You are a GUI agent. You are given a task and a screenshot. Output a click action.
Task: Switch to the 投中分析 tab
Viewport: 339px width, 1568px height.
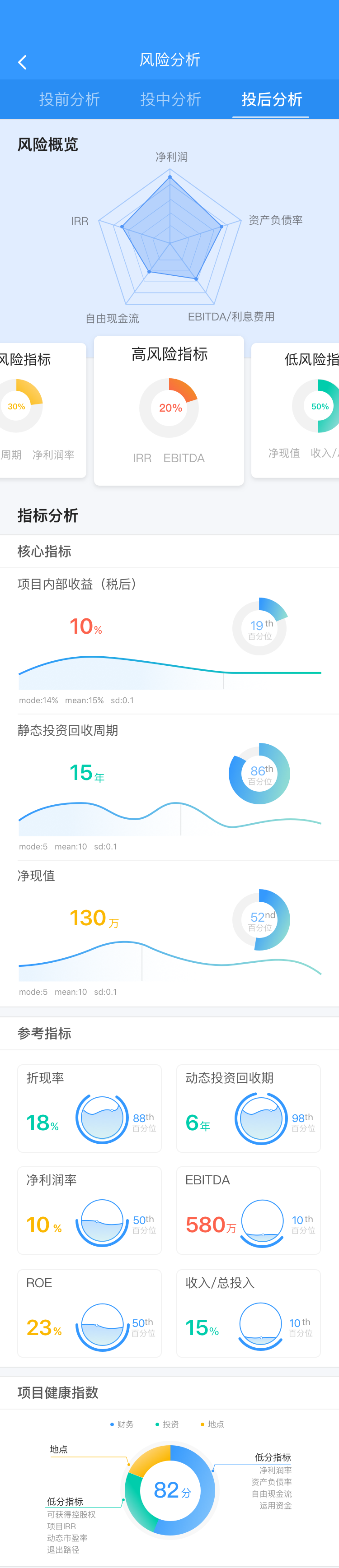[171, 99]
